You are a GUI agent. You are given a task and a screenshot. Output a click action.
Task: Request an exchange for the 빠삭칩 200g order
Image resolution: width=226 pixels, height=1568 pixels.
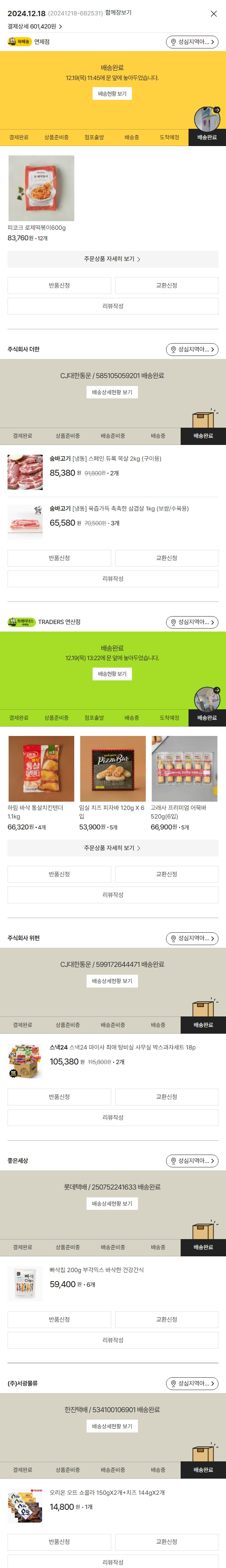[x=166, y=1319]
